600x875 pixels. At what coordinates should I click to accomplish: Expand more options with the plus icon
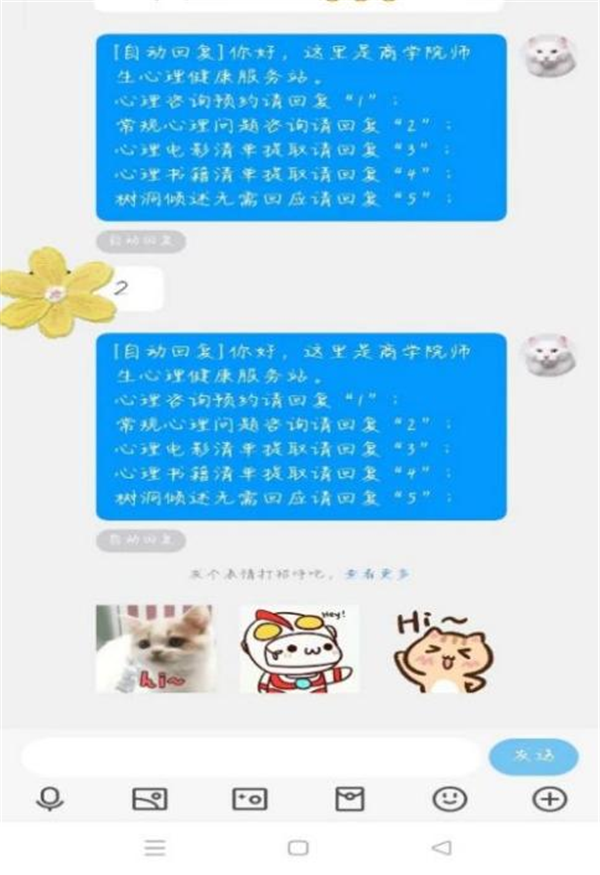(x=549, y=799)
